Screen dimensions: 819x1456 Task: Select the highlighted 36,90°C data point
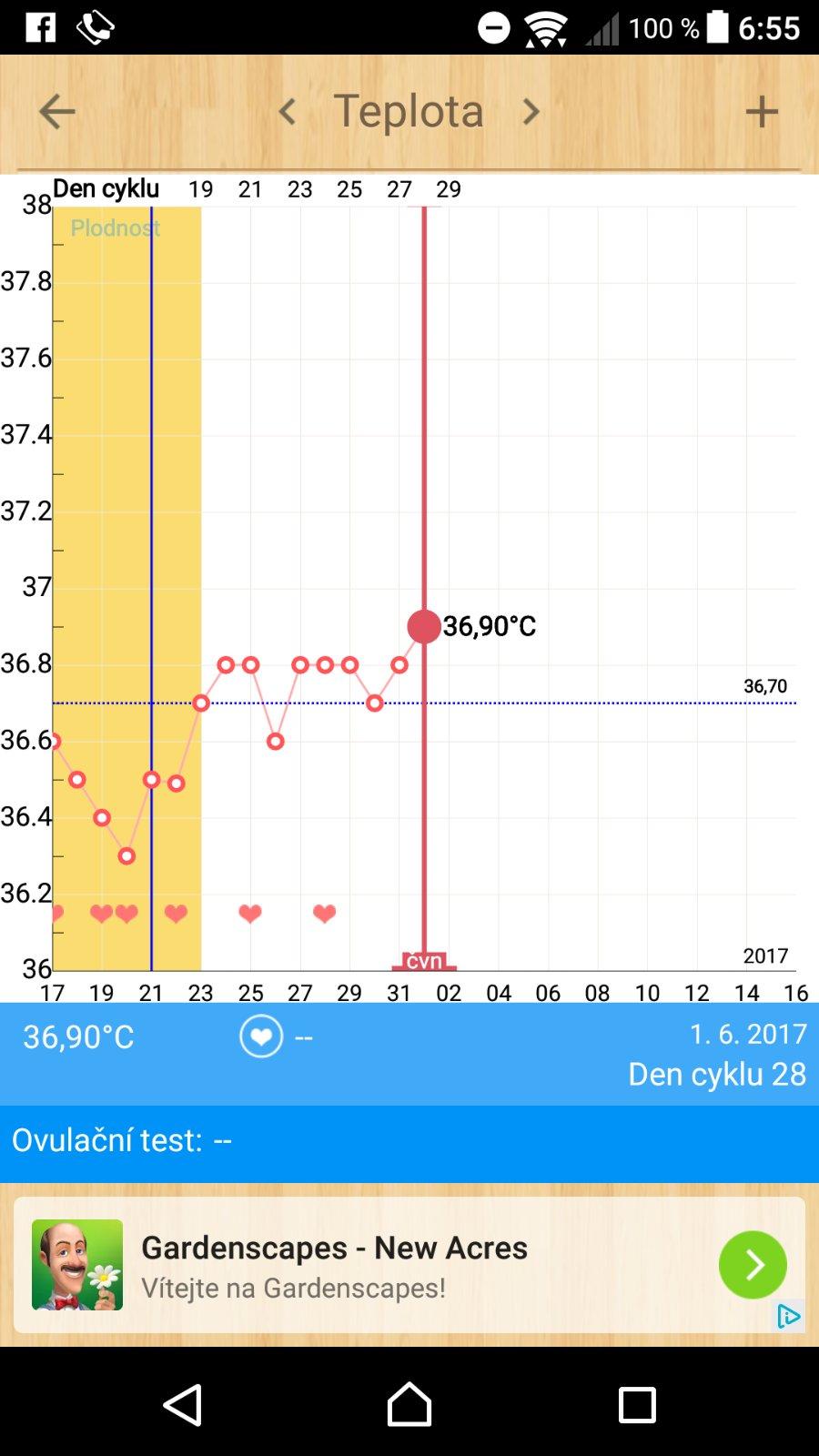coord(424,626)
